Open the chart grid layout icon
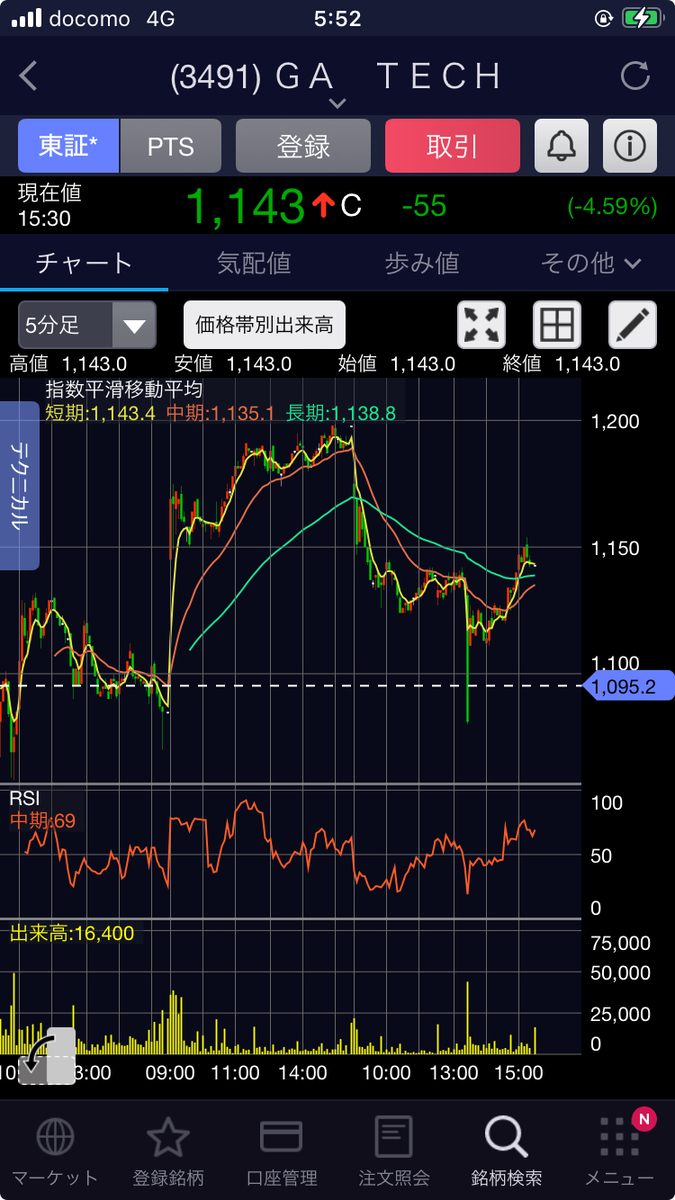Screen dimensions: 675x1200 557,325
